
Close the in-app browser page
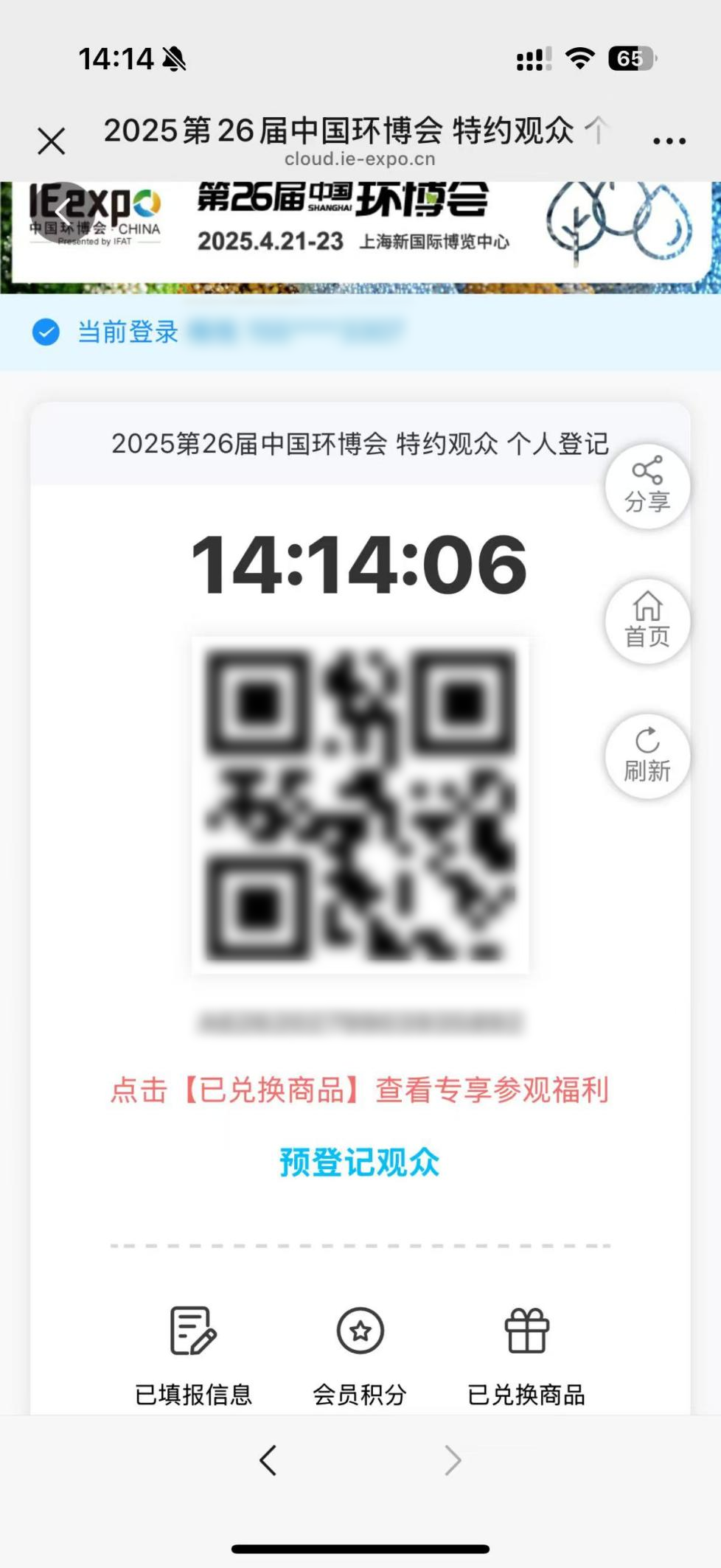[51, 141]
